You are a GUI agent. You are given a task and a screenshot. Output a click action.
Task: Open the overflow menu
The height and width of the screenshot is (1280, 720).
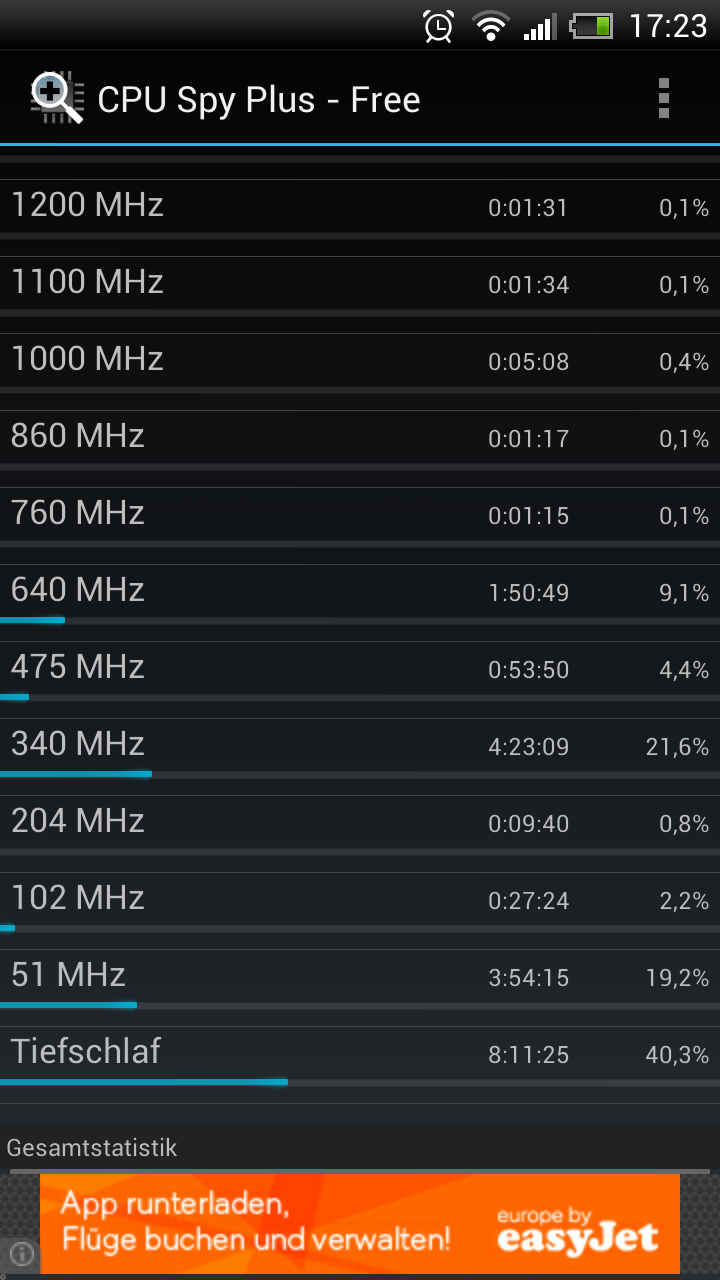[x=663, y=99]
